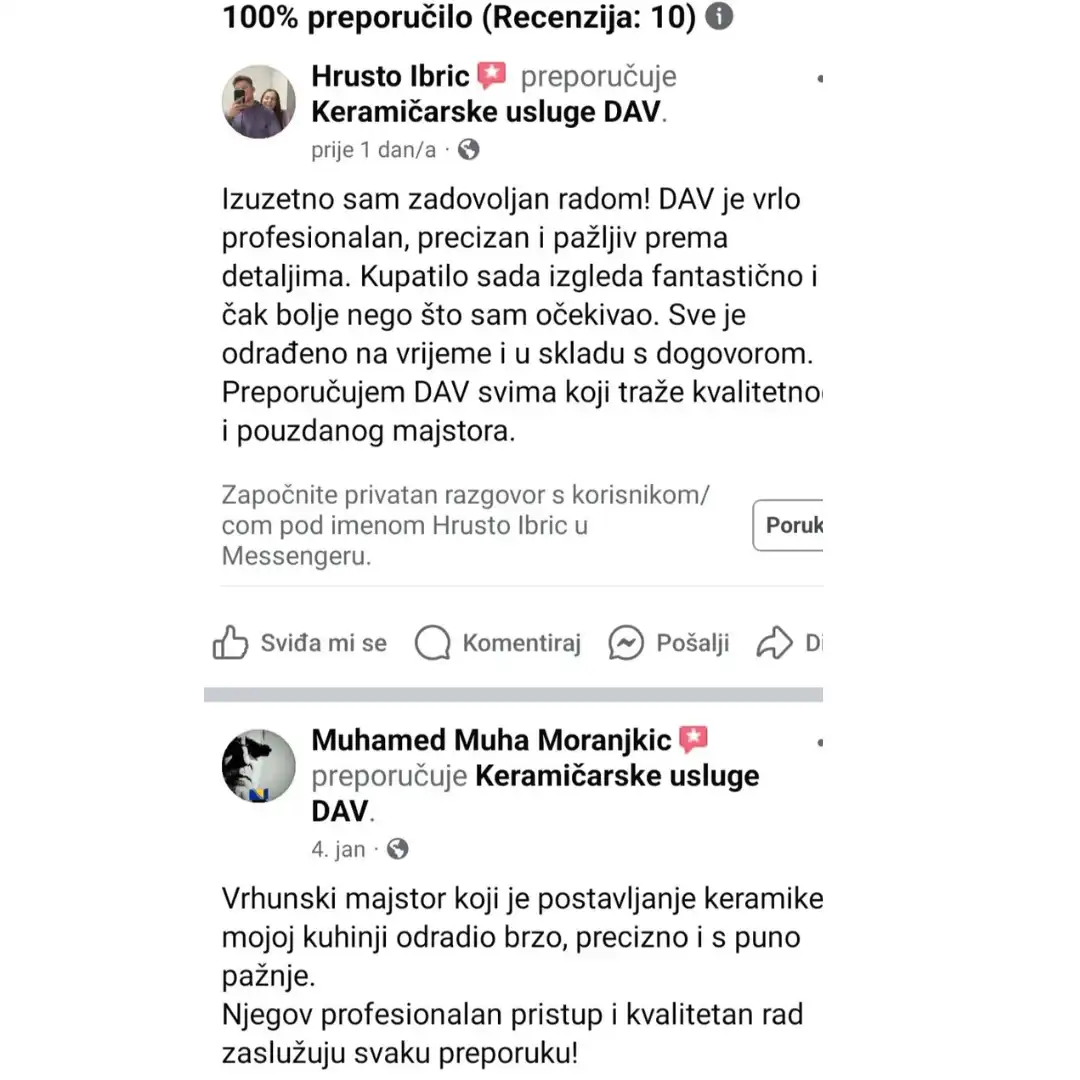Open Hrusto Ibric's profile name link
Image resolution: width=1080 pixels, height=1080 pixels.
point(390,77)
